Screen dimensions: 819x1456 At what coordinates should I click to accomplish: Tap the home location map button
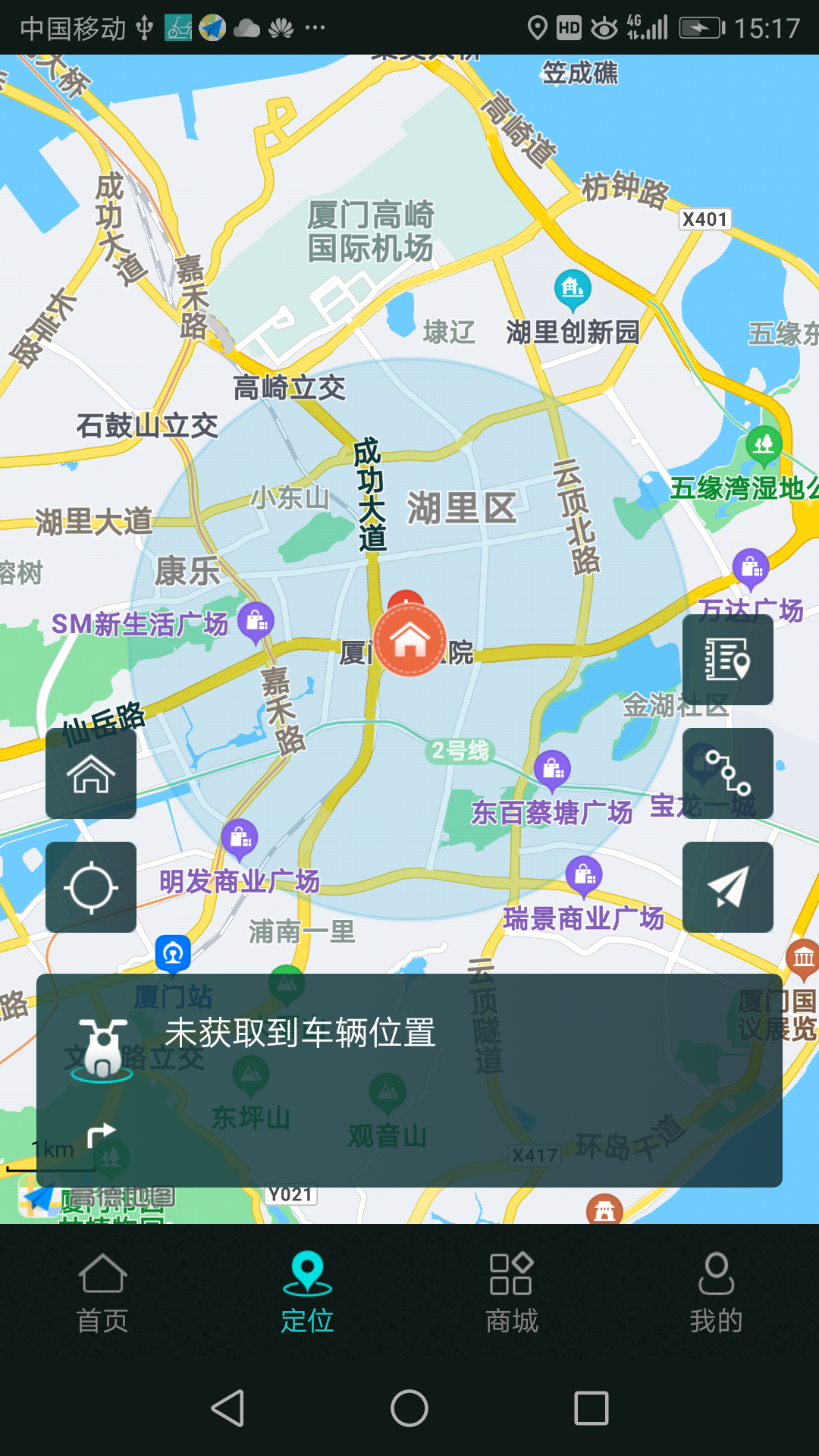tap(91, 773)
